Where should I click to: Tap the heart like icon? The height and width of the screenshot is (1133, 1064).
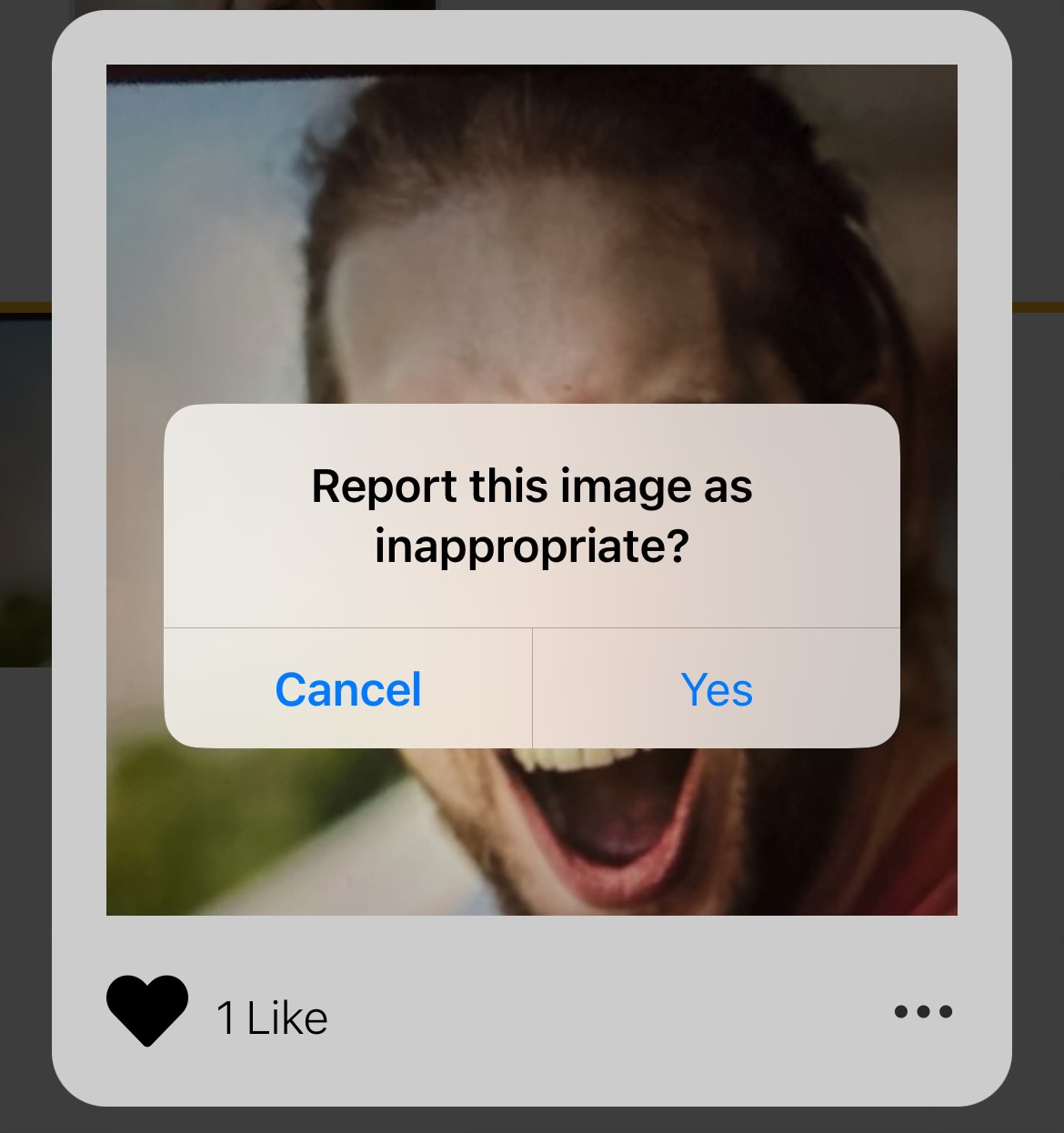146,1010
